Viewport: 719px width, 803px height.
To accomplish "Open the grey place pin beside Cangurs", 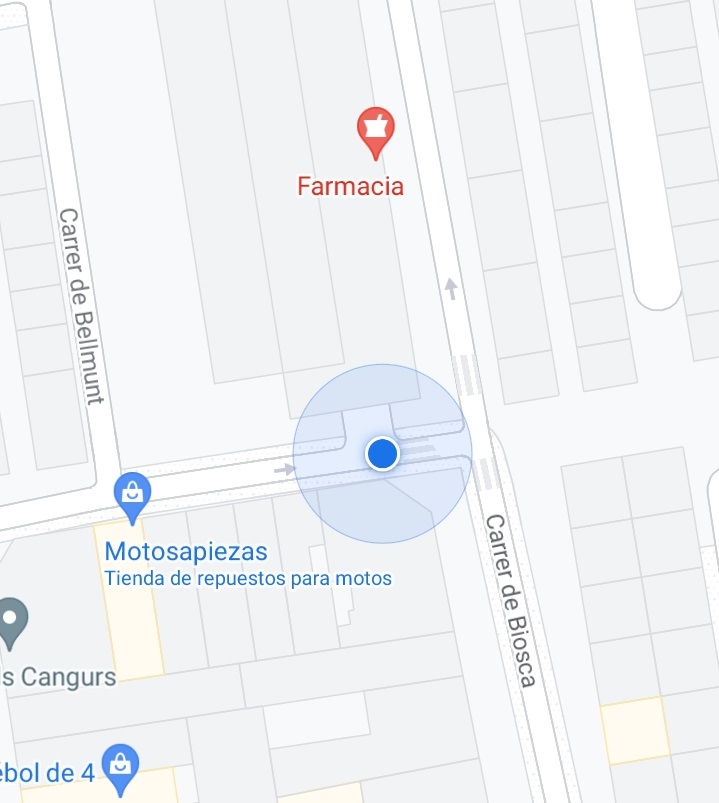I will 12,620.
